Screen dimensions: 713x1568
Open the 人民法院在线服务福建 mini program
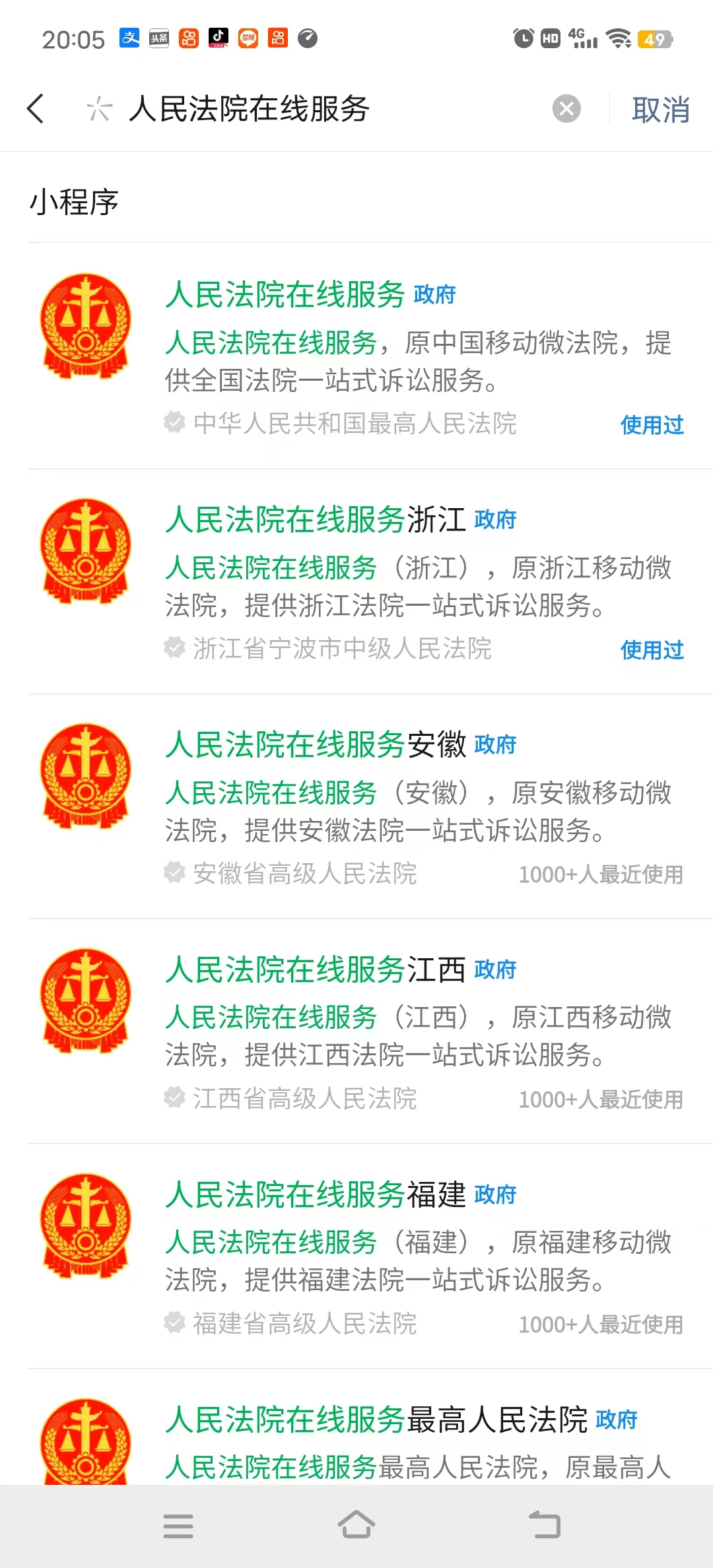click(x=370, y=1257)
